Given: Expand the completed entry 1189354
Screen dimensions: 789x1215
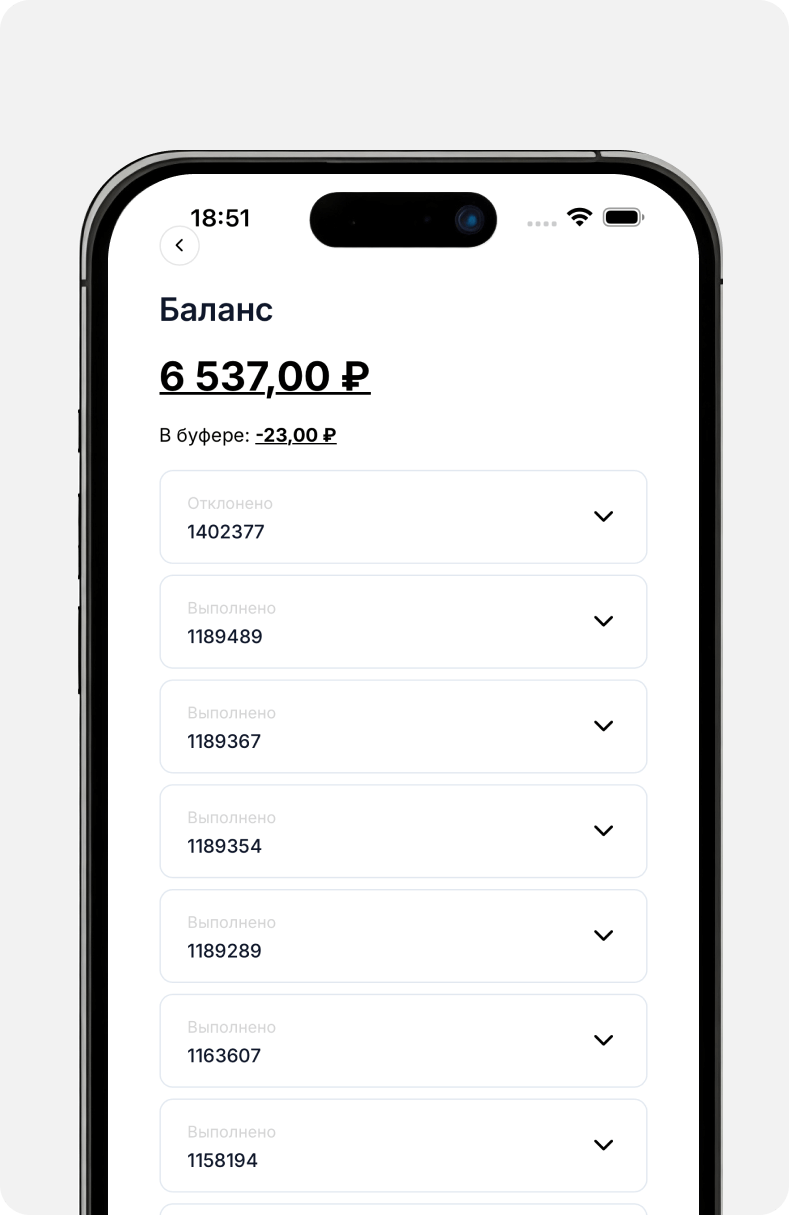Looking at the screenshot, I should 603,831.
